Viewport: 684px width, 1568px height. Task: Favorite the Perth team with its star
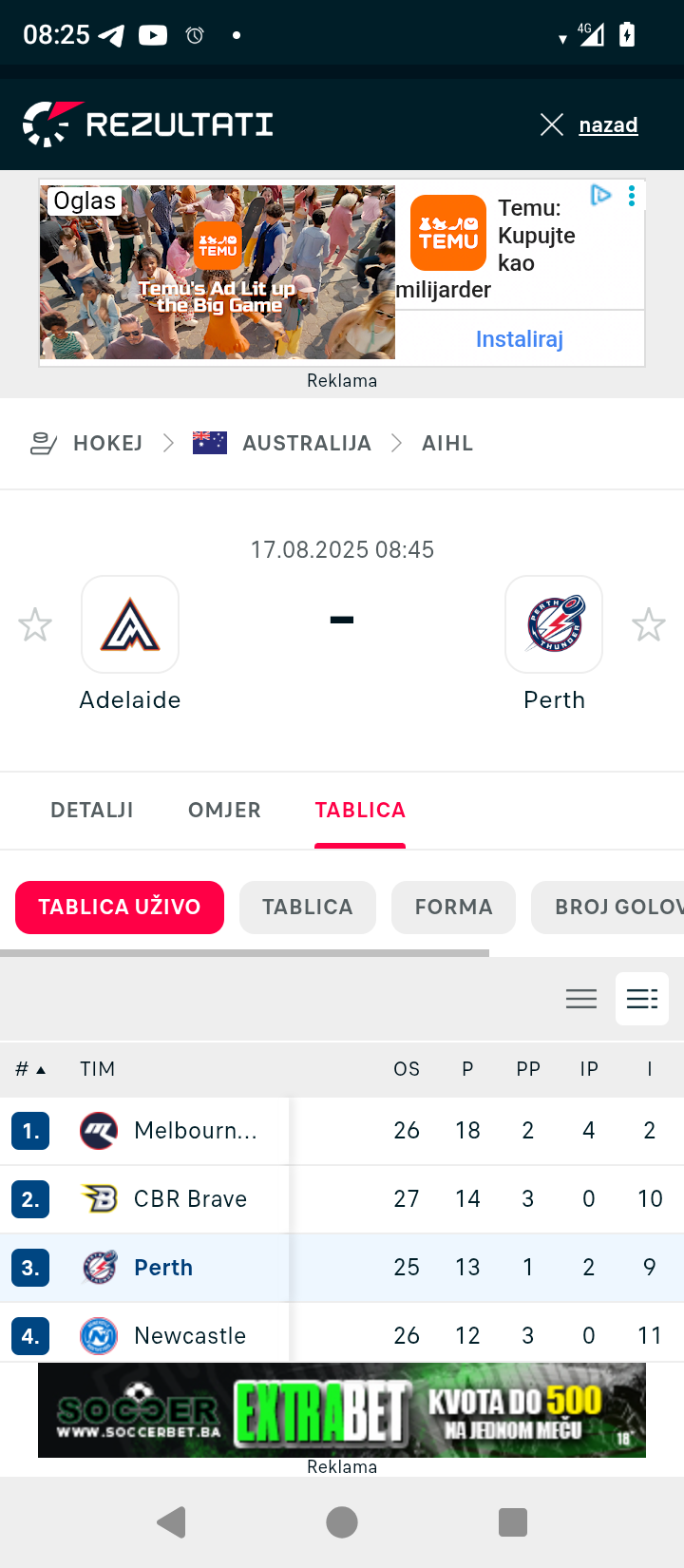click(x=649, y=624)
